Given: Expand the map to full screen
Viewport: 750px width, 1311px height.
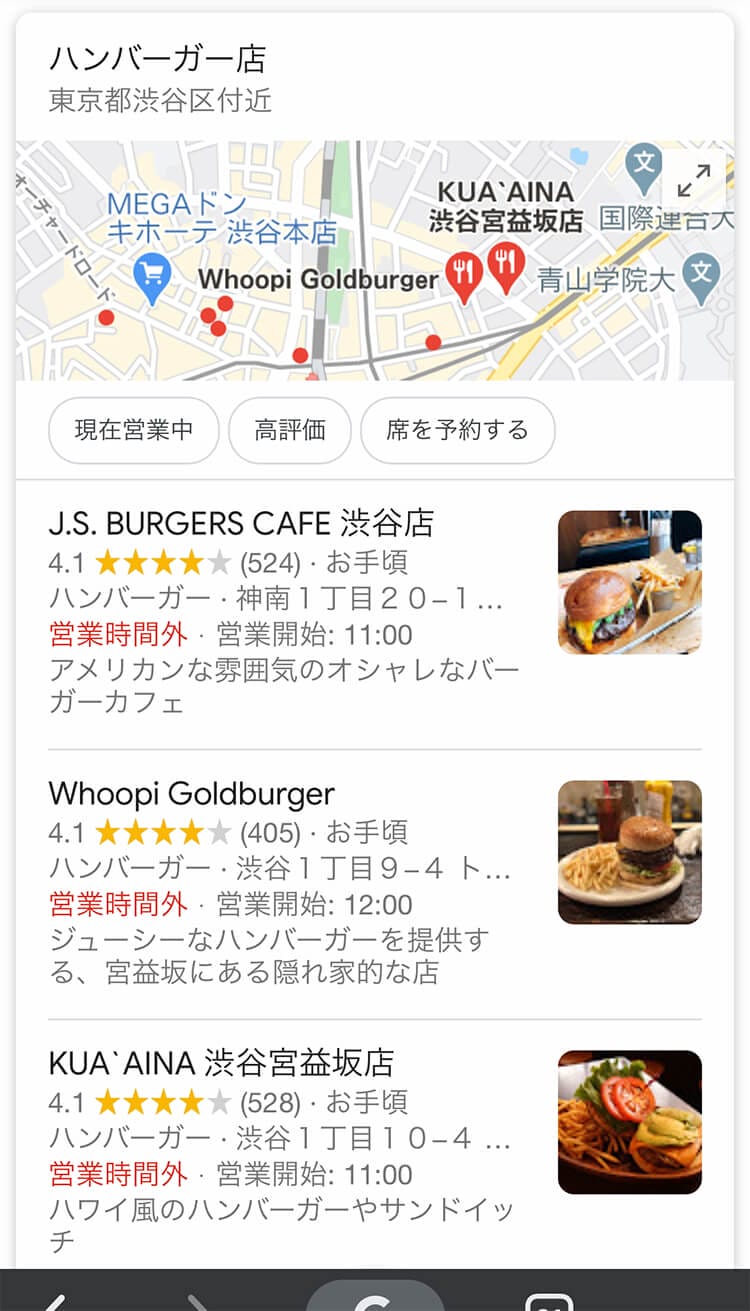Looking at the screenshot, I should pyautogui.click(x=693, y=180).
